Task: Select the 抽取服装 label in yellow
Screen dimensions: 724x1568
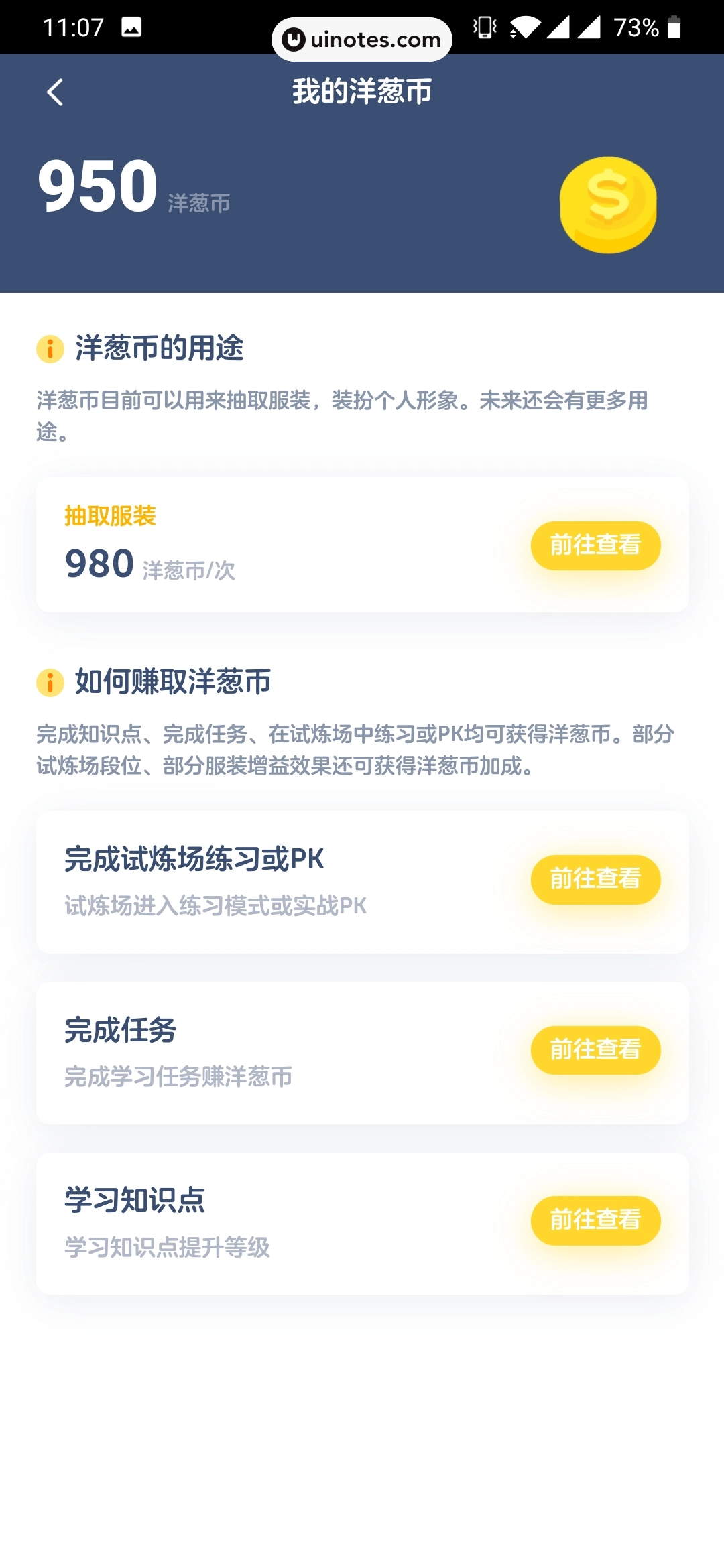Action: click(x=111, y=517)
